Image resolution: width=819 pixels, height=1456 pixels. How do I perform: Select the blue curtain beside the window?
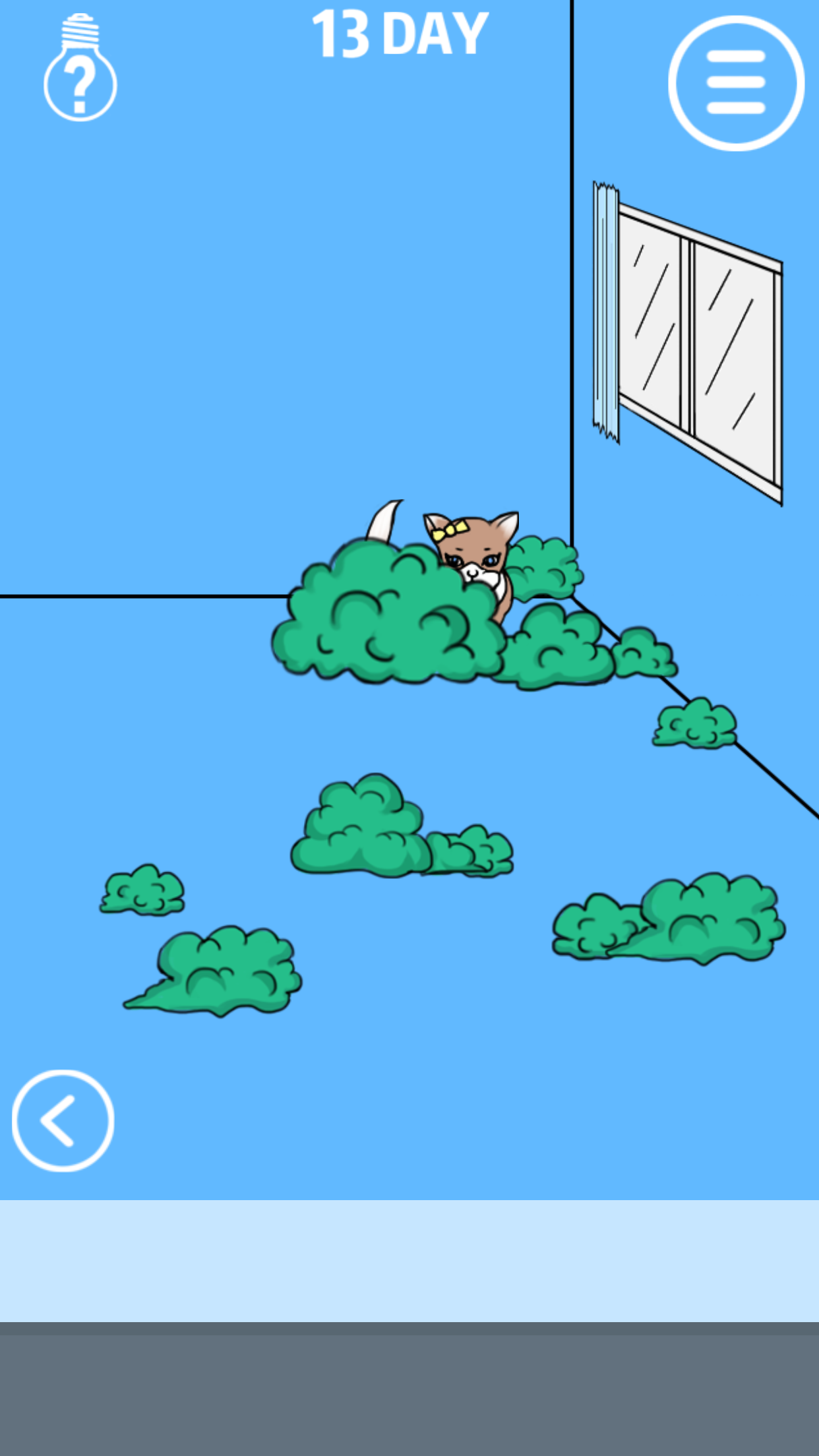[x=607, y=310]
